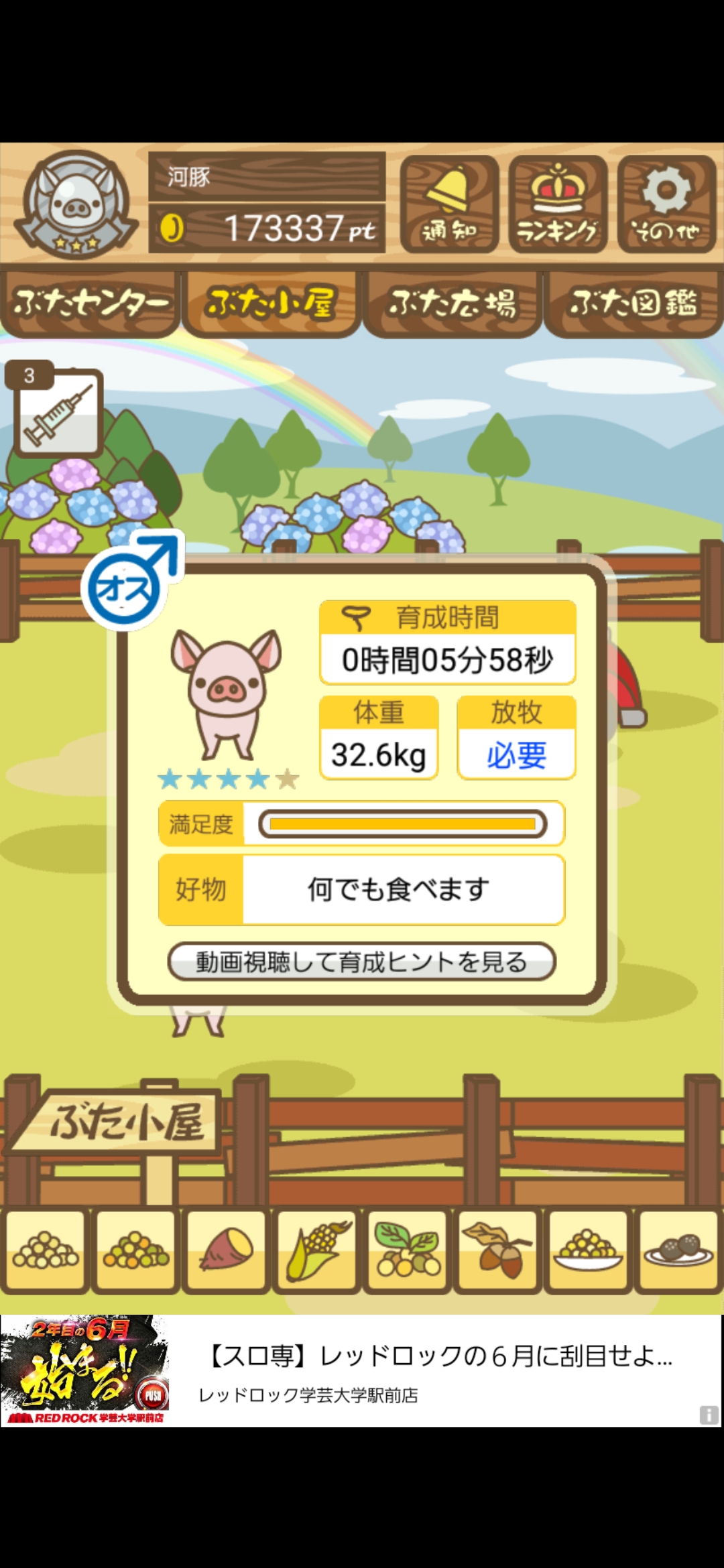Watch video for 育成ヒント raising hint
Viewport: 724px width, 1568px height.
(x=361, y=962)
